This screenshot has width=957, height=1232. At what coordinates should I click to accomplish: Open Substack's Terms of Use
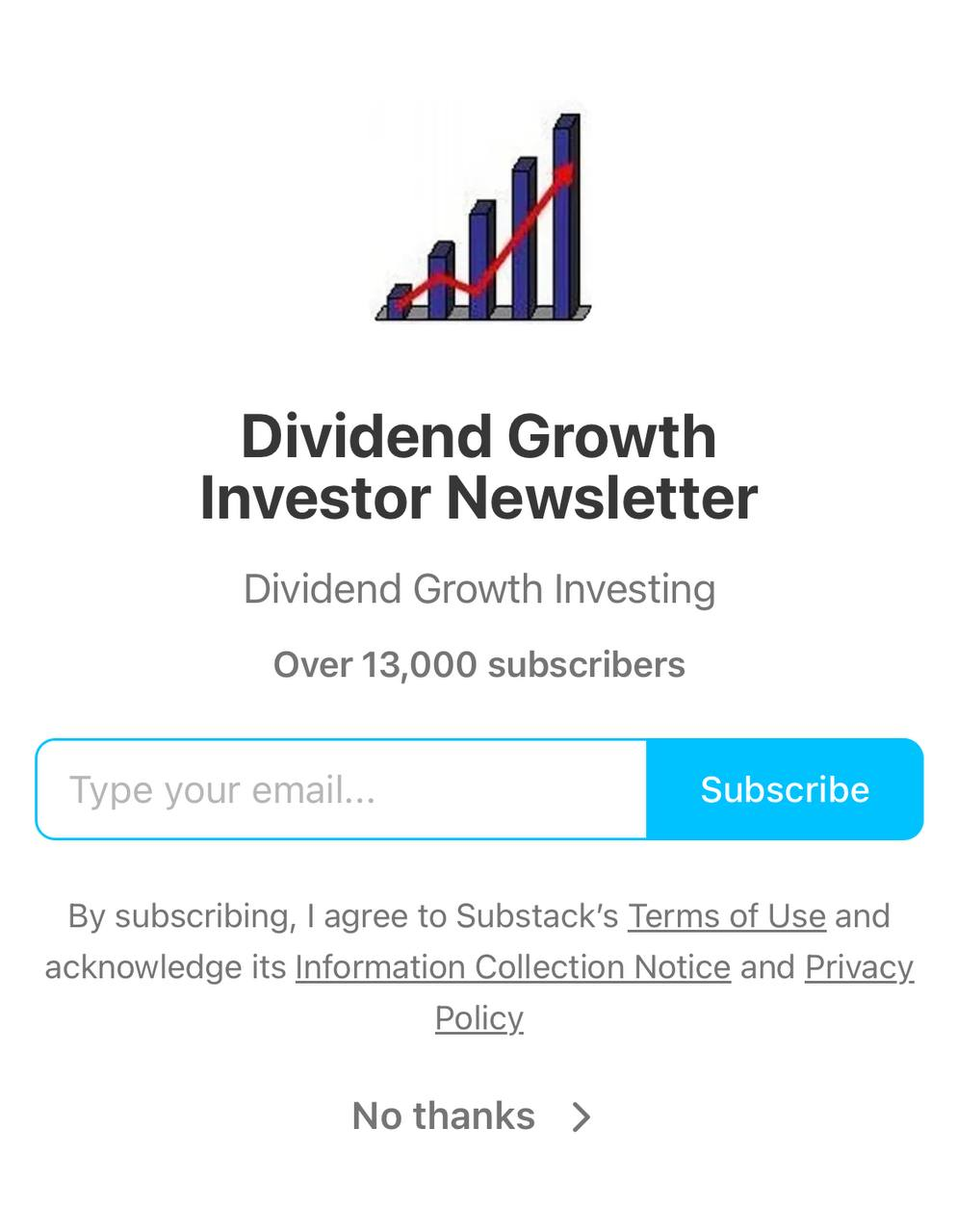[726, 915]
